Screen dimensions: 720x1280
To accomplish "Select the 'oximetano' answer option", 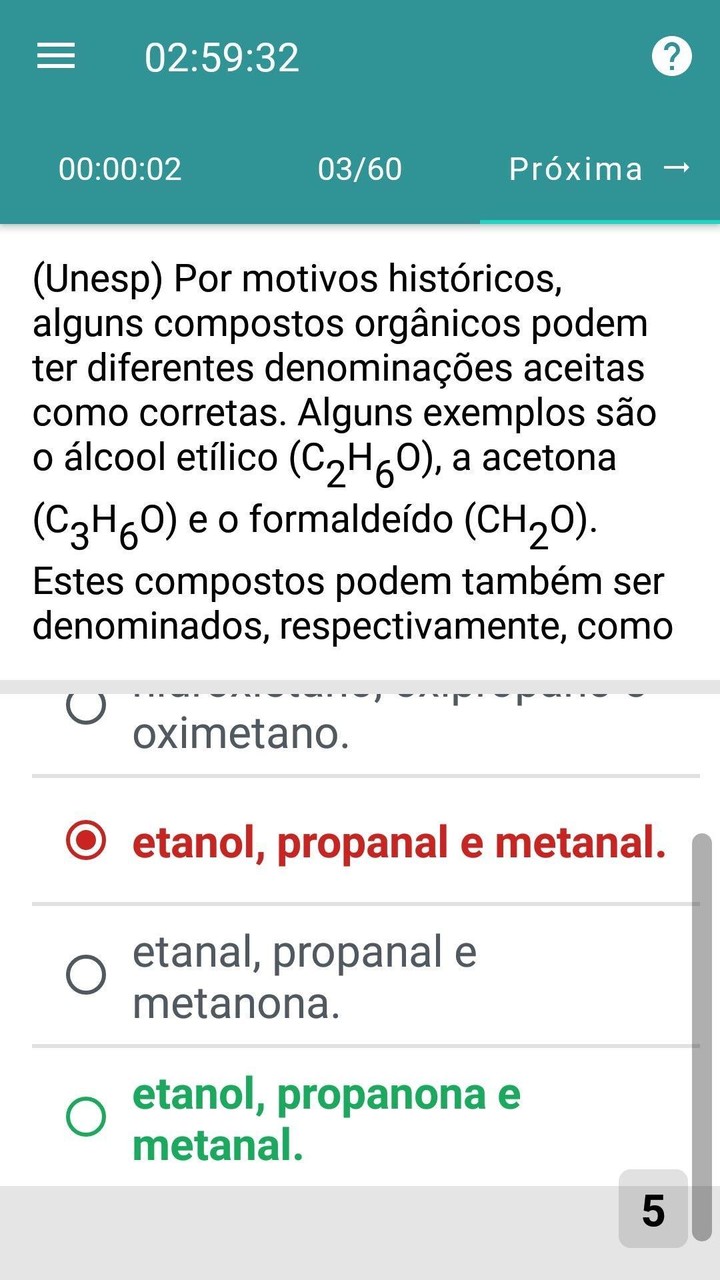I will coord(85,707).
